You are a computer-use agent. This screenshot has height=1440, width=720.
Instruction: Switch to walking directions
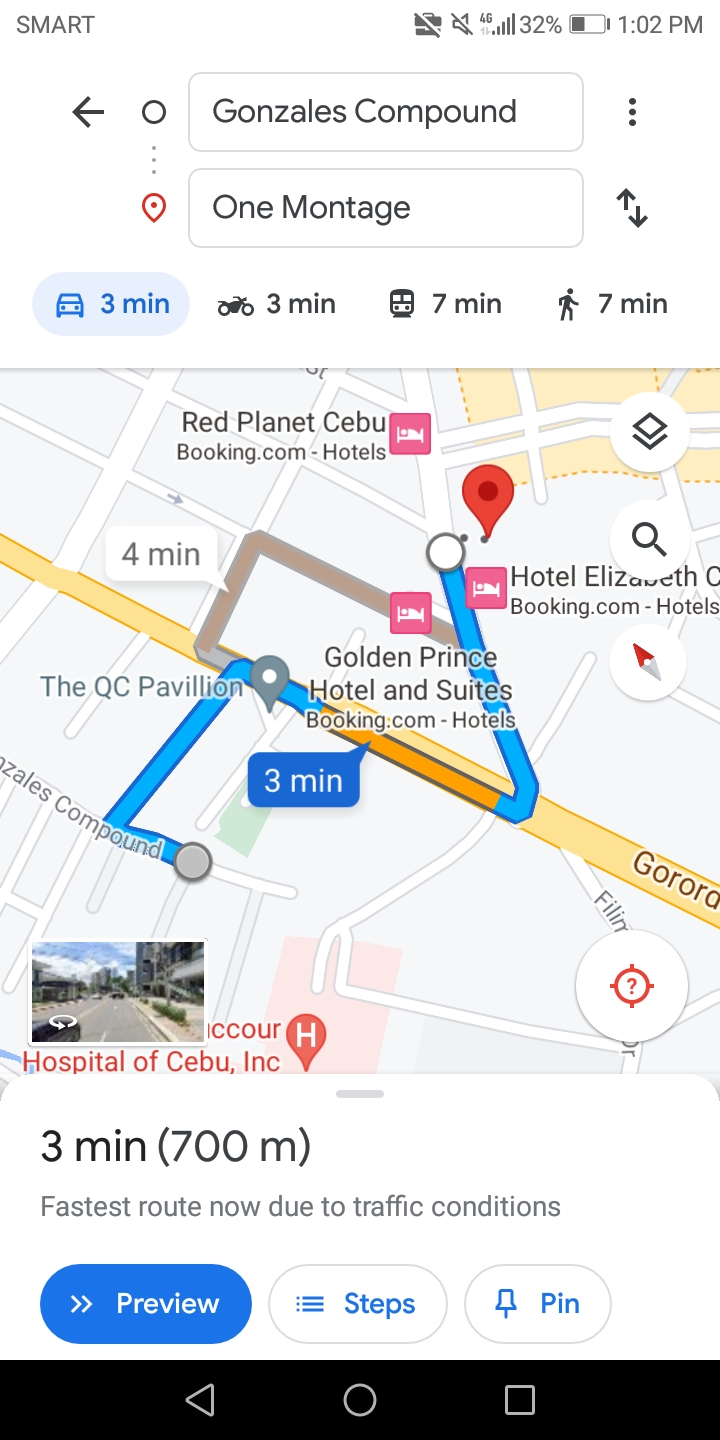click(612, 304)
